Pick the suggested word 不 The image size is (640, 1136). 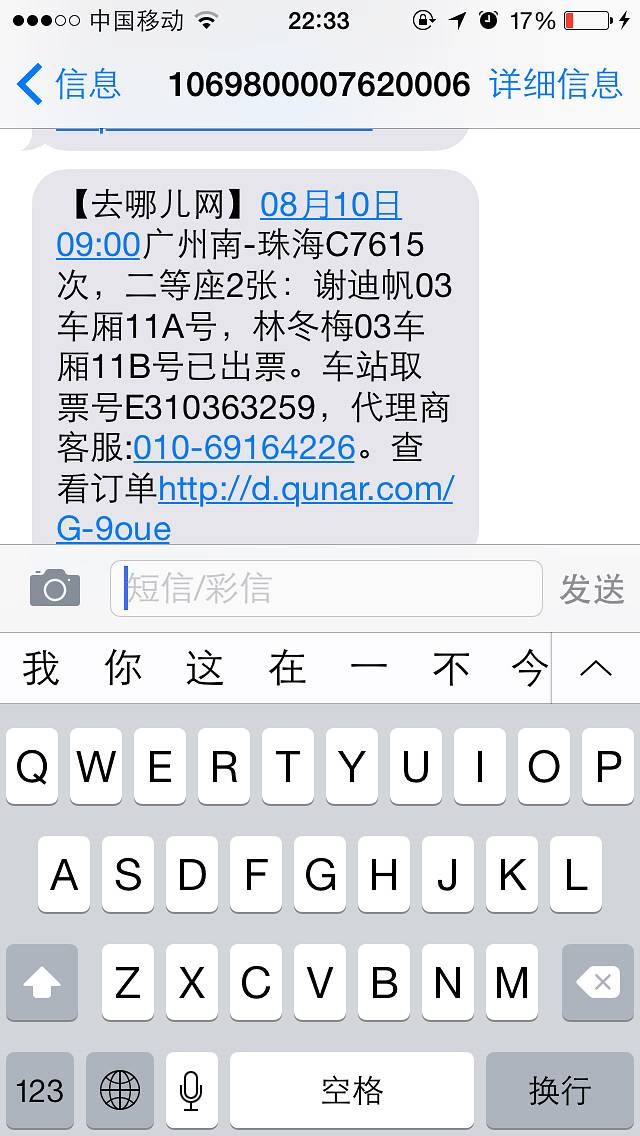tap(451, 668)
